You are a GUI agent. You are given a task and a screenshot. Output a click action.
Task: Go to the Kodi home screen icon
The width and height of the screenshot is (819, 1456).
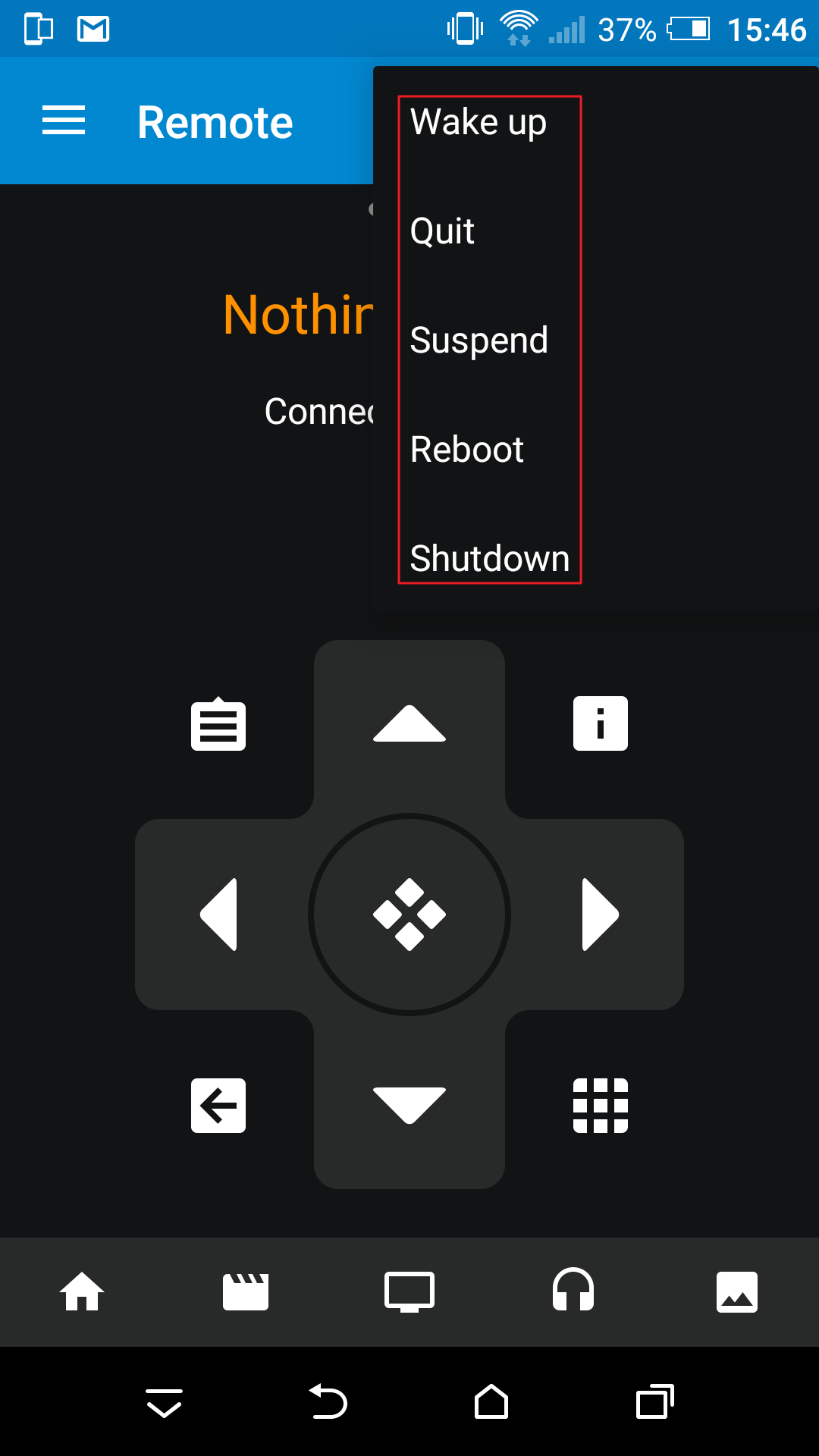tap(82, 1291)
